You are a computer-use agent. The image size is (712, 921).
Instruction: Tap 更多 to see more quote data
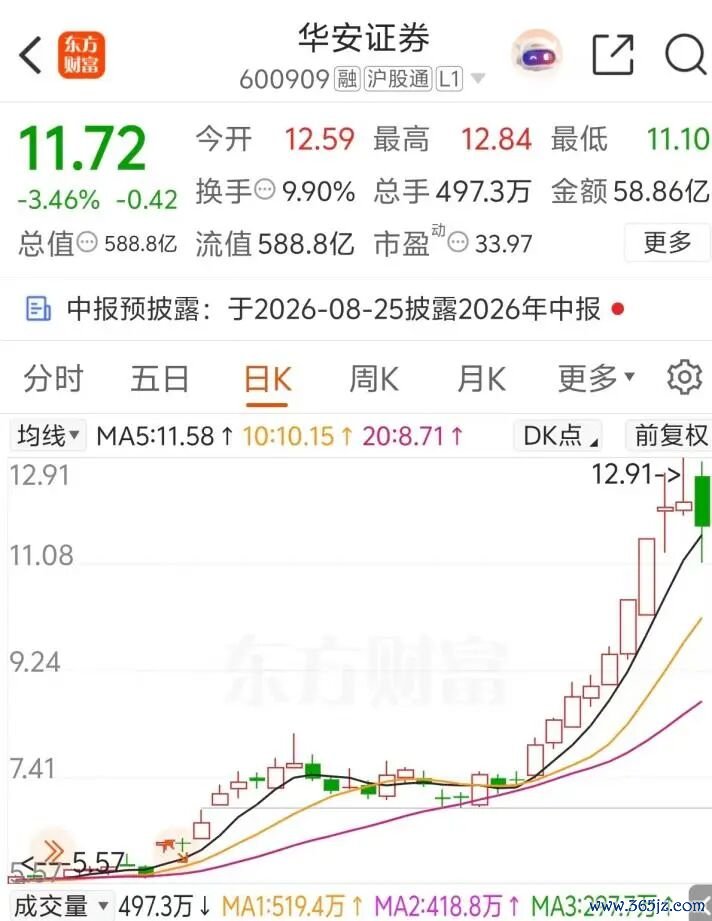click(x=667, y=242)
